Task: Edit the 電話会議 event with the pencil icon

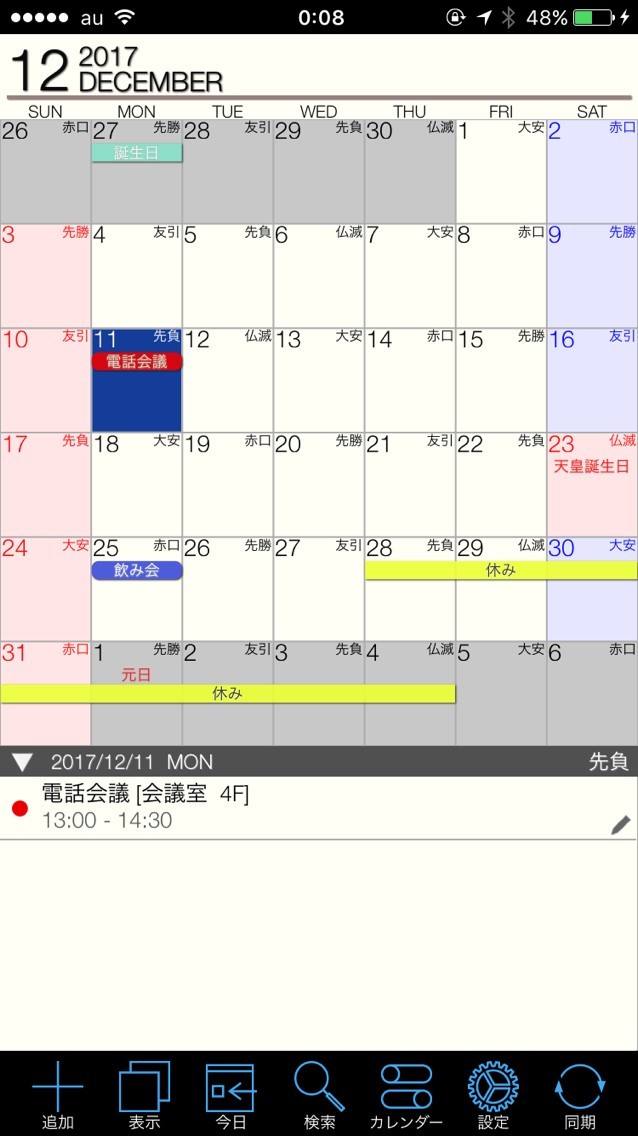Action: [x=621, y=824]
